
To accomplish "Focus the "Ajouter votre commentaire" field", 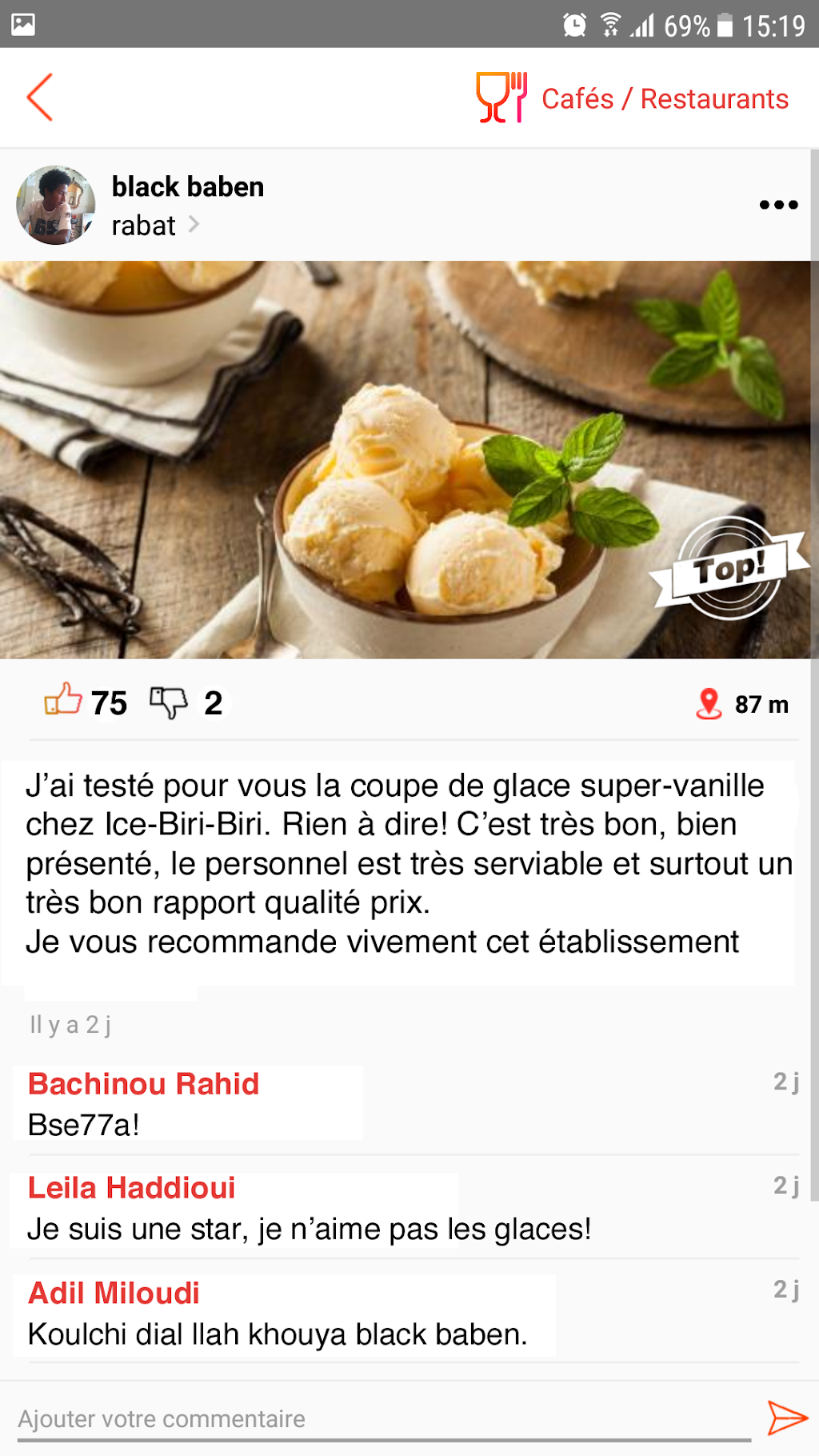I will pyautogui.click(x=384, y=1419).
